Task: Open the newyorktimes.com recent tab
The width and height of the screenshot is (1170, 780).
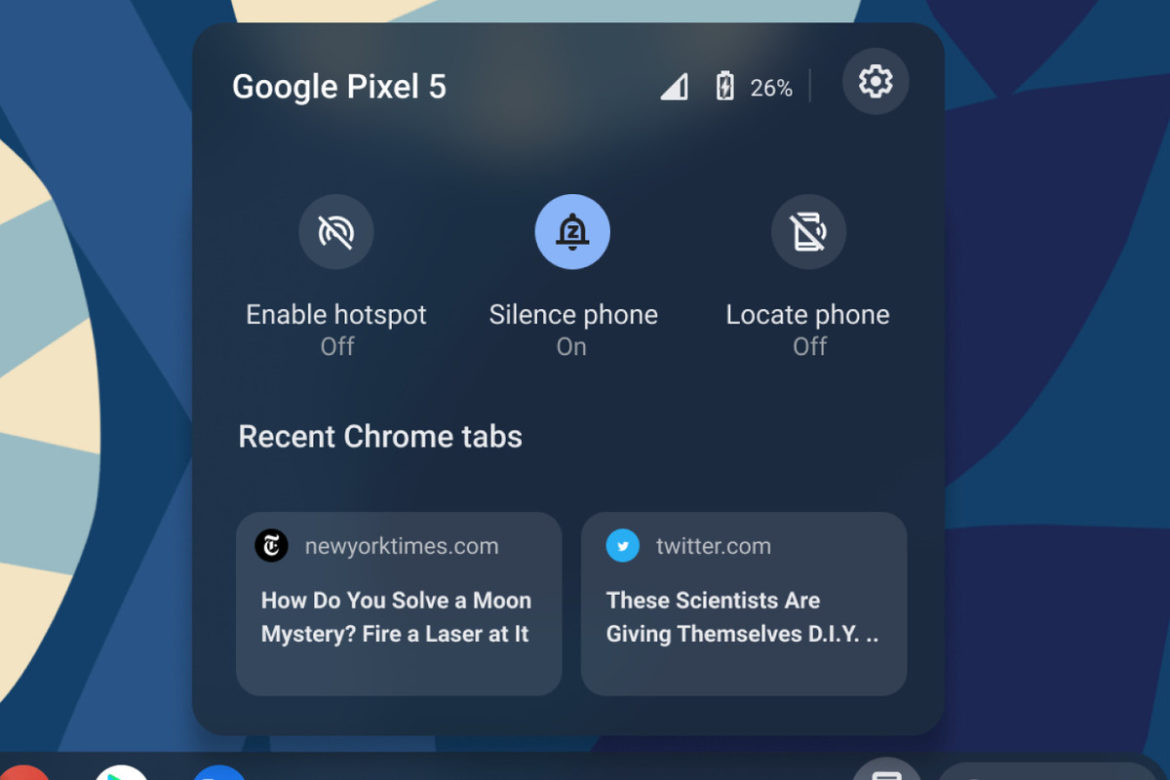Action: [x=398, y=603]
